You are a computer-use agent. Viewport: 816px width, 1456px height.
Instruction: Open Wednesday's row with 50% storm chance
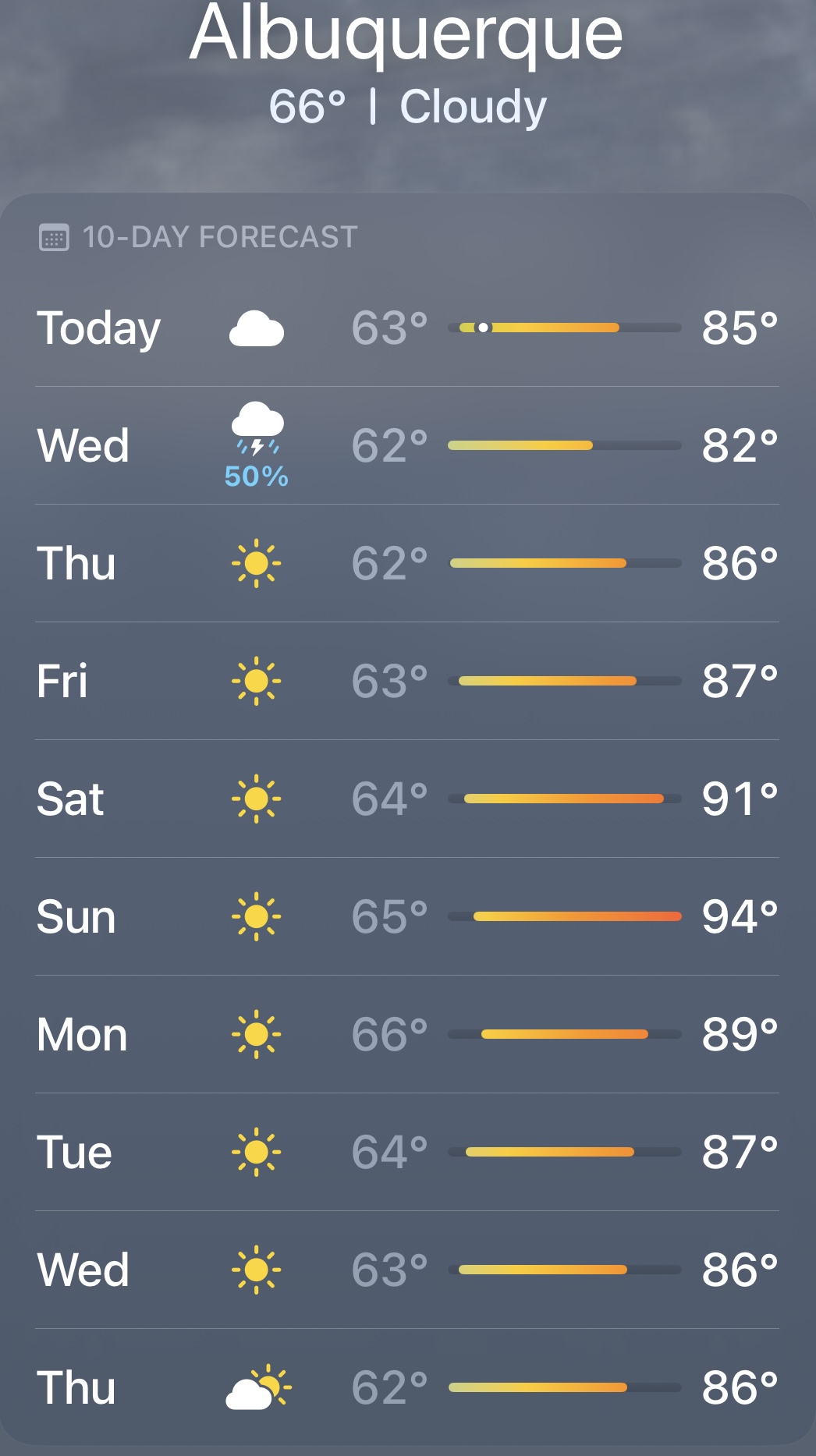(x=407, y=445)
